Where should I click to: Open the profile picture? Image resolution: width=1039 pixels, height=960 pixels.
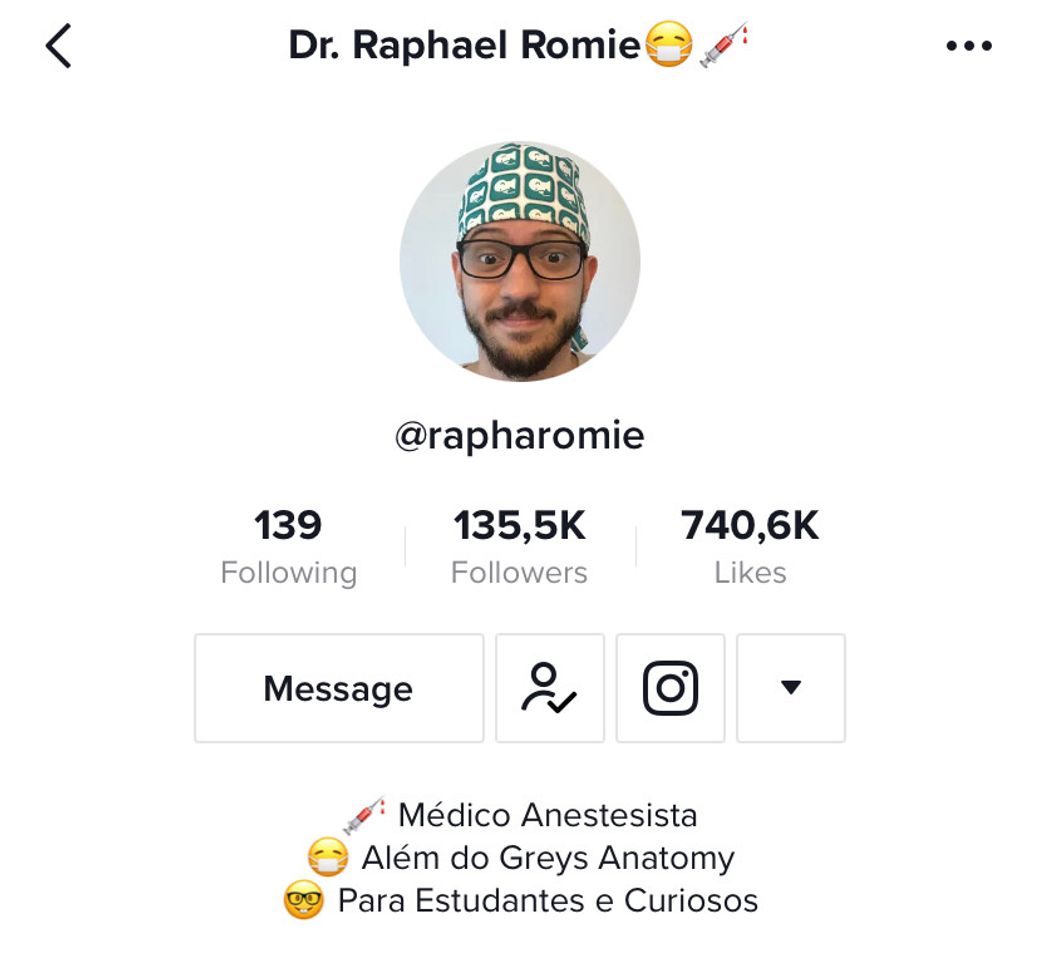pos(520,262)
